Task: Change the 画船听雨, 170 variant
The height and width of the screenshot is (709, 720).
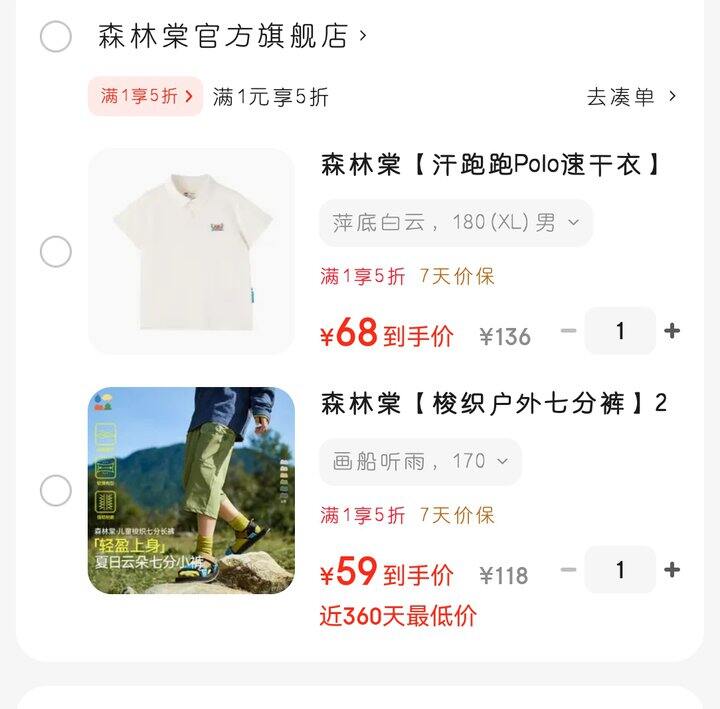Action: click(x=420, y=461)
